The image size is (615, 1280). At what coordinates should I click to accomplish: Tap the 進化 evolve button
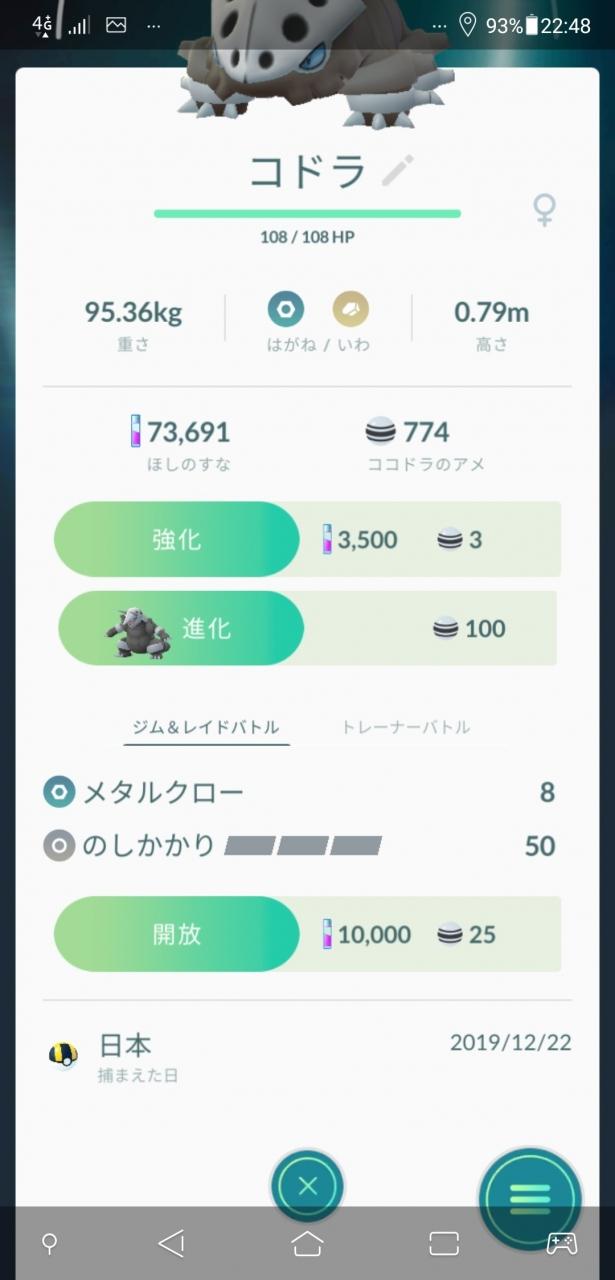[x=181, y=628]
